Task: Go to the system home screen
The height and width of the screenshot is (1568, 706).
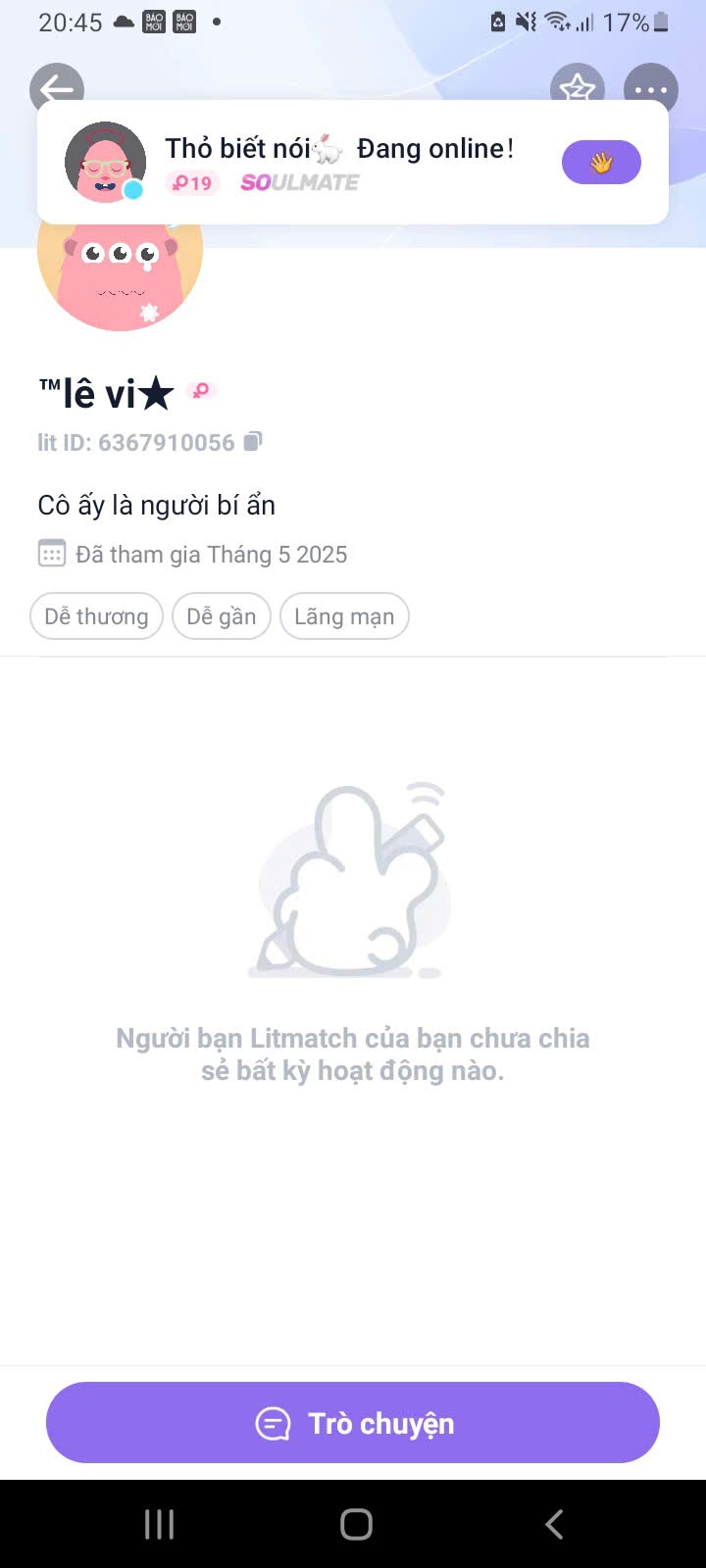Action: click(x=356, y=1524)
